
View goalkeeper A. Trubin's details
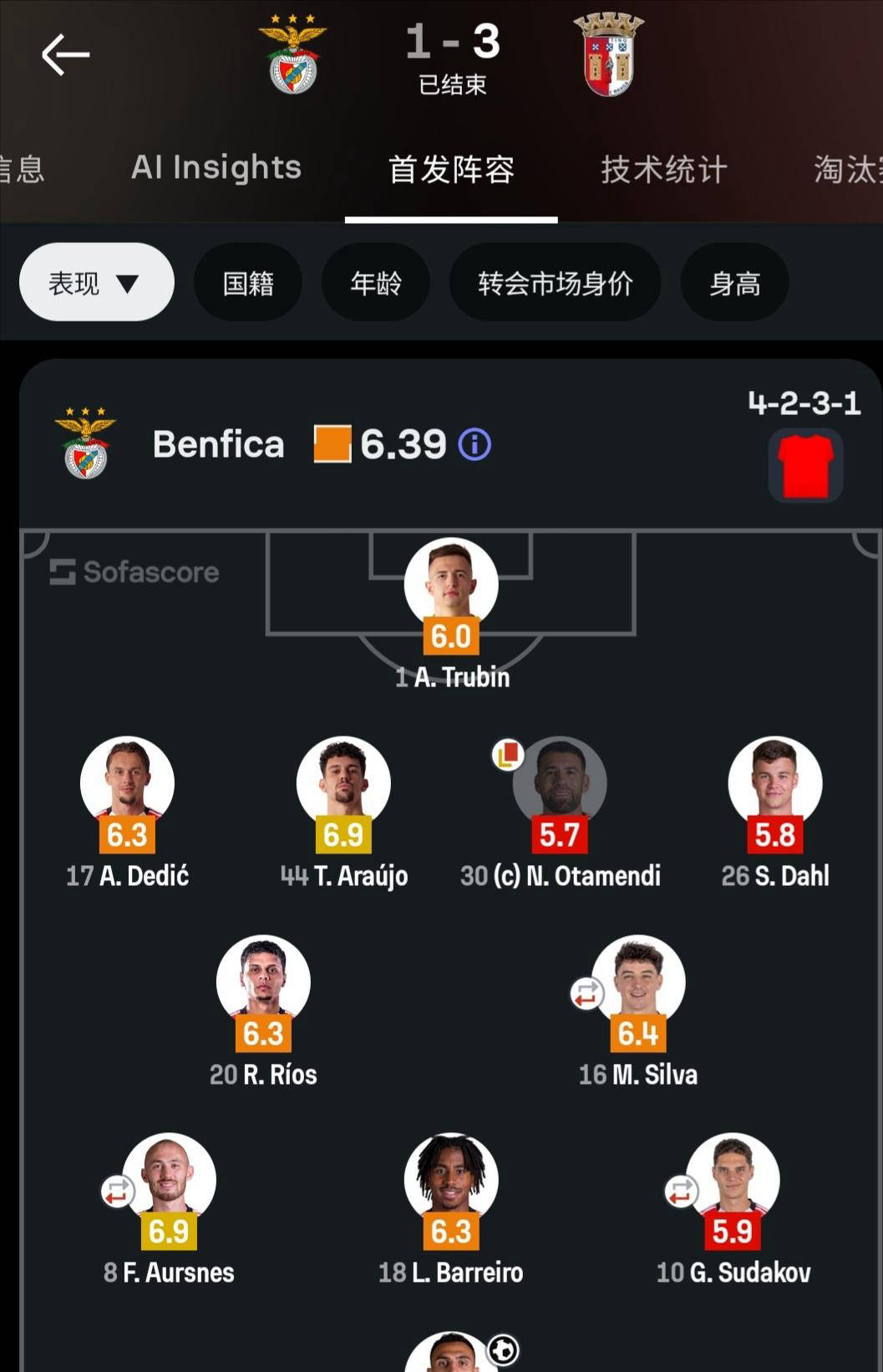(x=451, y=585)
